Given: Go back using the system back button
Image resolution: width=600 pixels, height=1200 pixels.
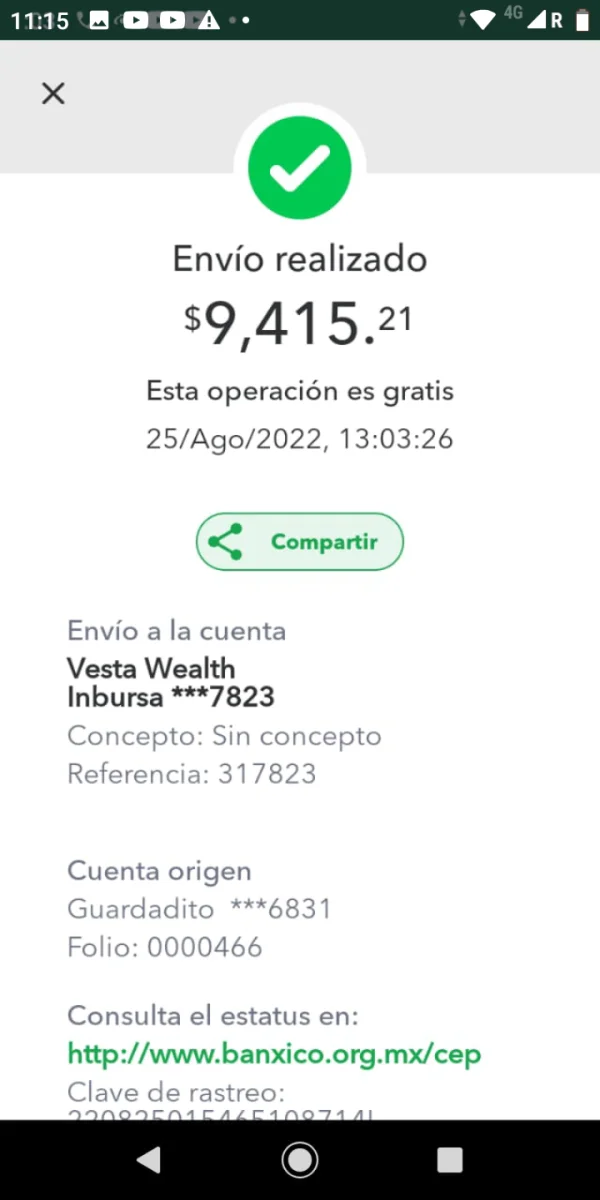Looking at the screenshot, I should [149, 1160].
